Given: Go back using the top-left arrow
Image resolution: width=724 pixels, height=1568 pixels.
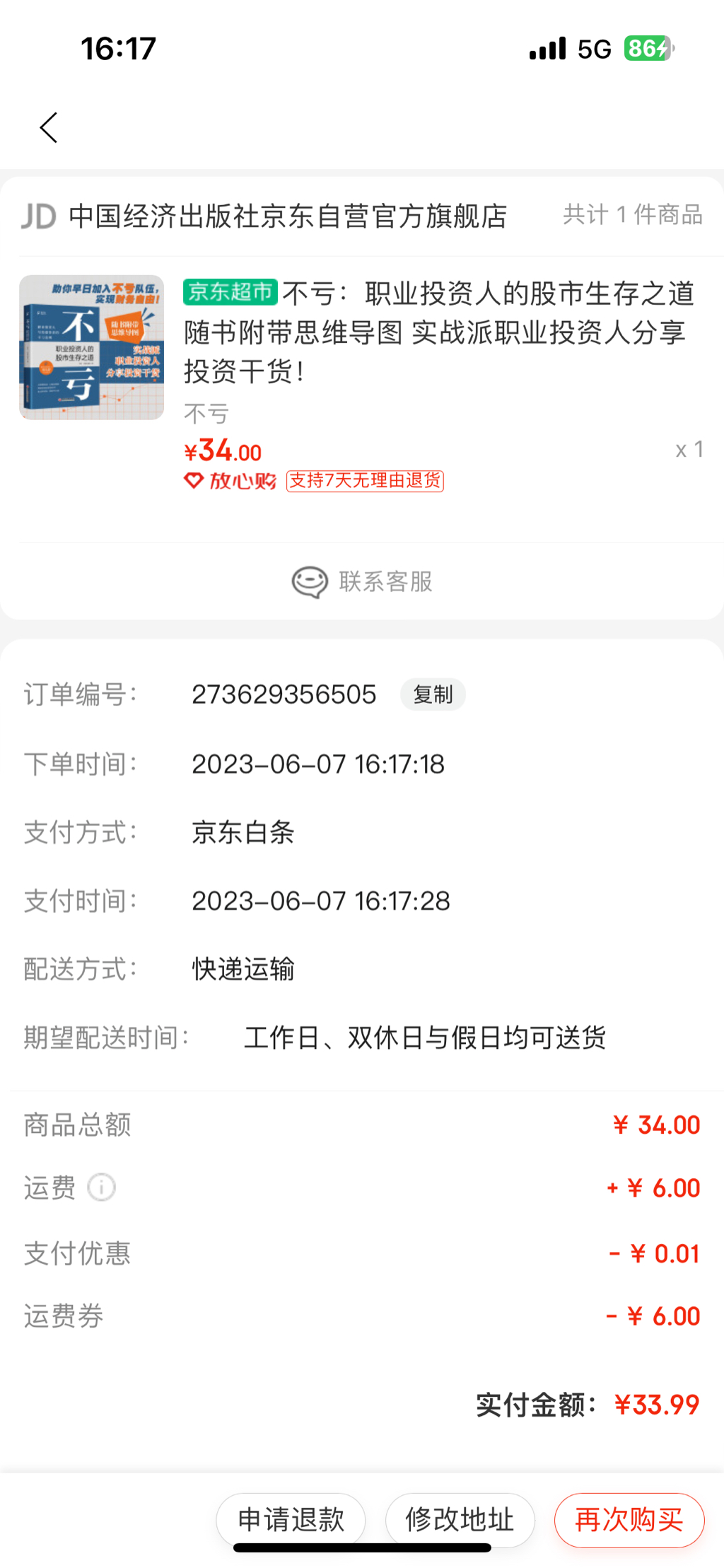Looking at the screenshot, I should (48, 128).
